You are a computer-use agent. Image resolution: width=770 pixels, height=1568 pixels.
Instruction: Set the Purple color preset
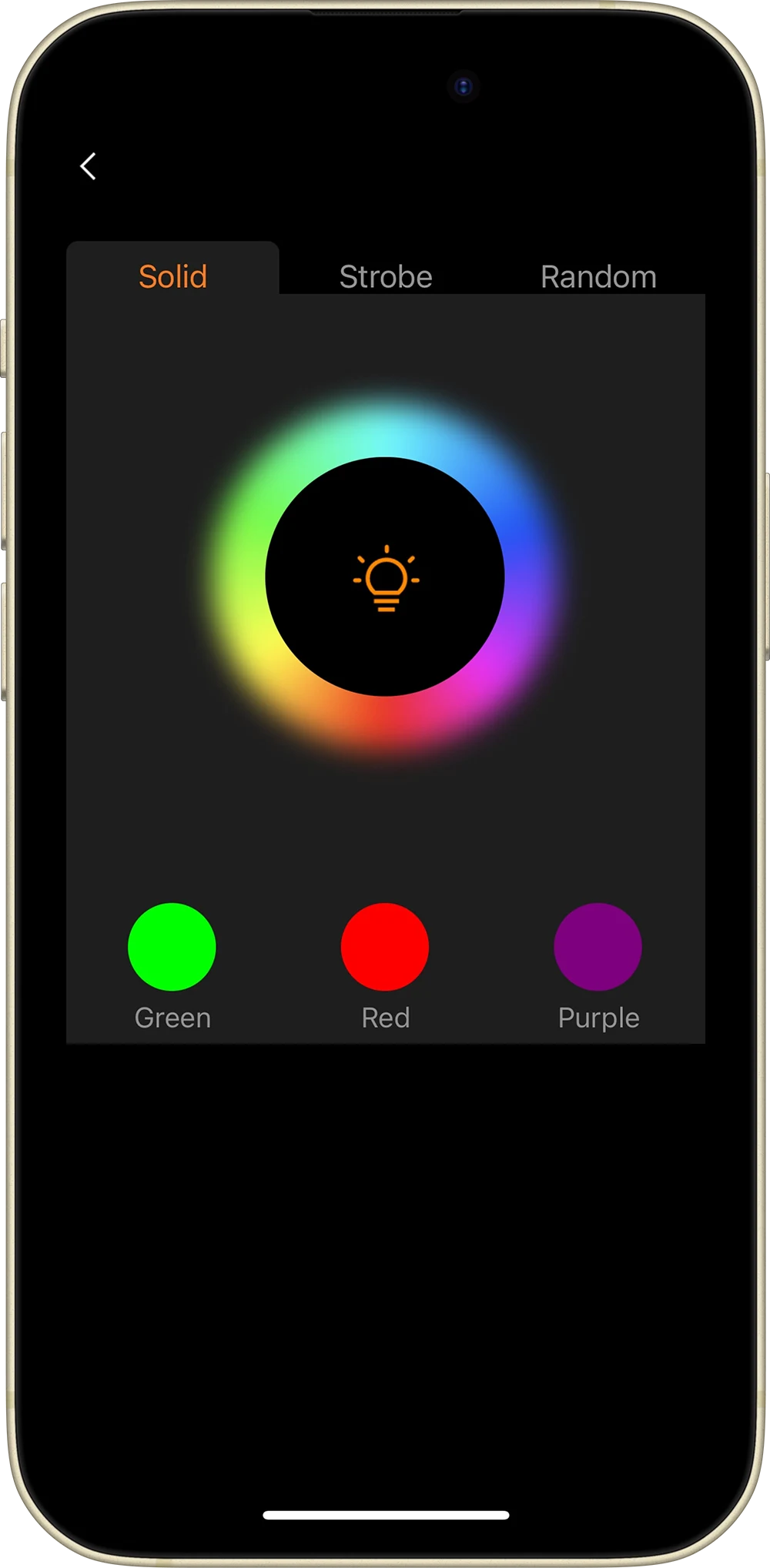tap(598, 947)
